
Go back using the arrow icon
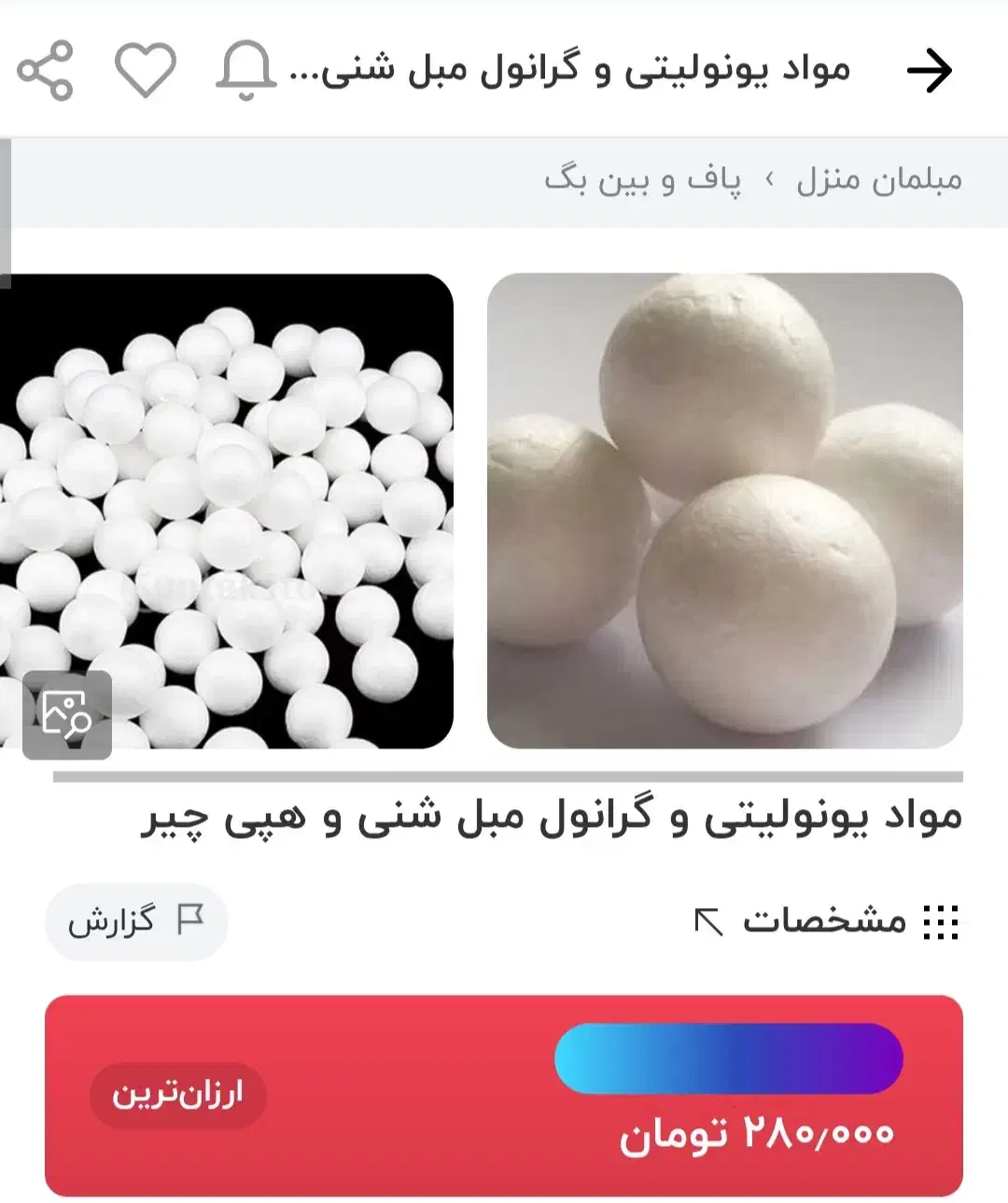tap(929, 71)
